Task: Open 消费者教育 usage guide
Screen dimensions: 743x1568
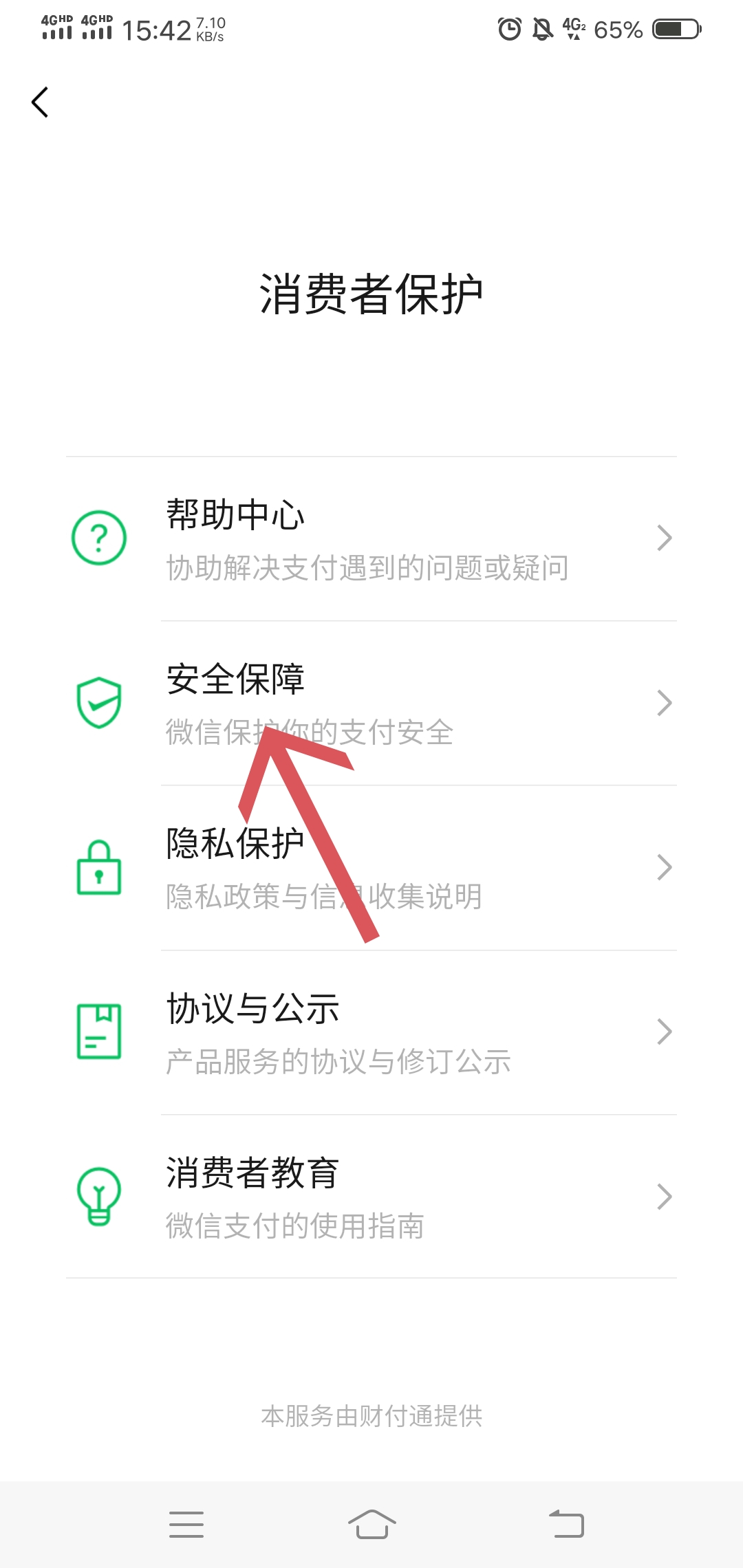Action: tap(371, 1197)
